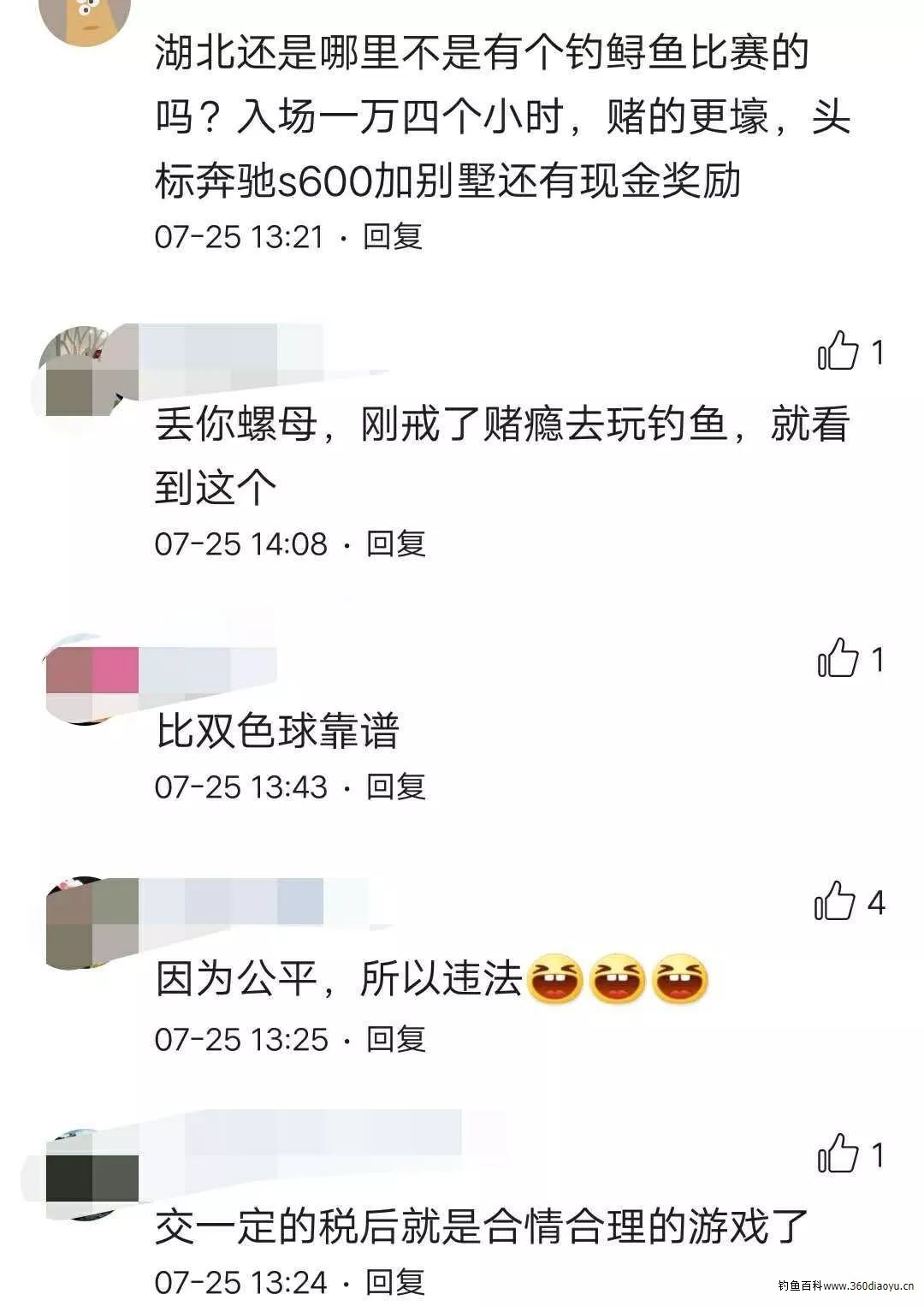Reply to the 比双色球靠谱 comment

pos(395,787)
